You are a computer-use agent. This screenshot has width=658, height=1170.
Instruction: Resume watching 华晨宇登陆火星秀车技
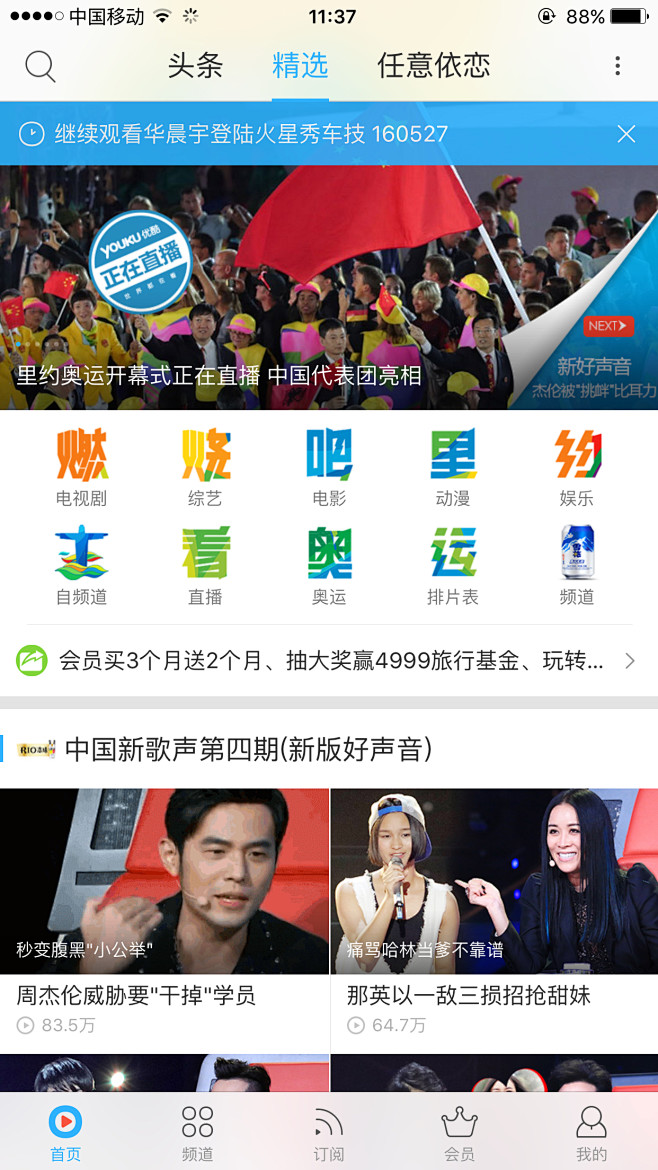pyautogui.click(x=250, y=134)
